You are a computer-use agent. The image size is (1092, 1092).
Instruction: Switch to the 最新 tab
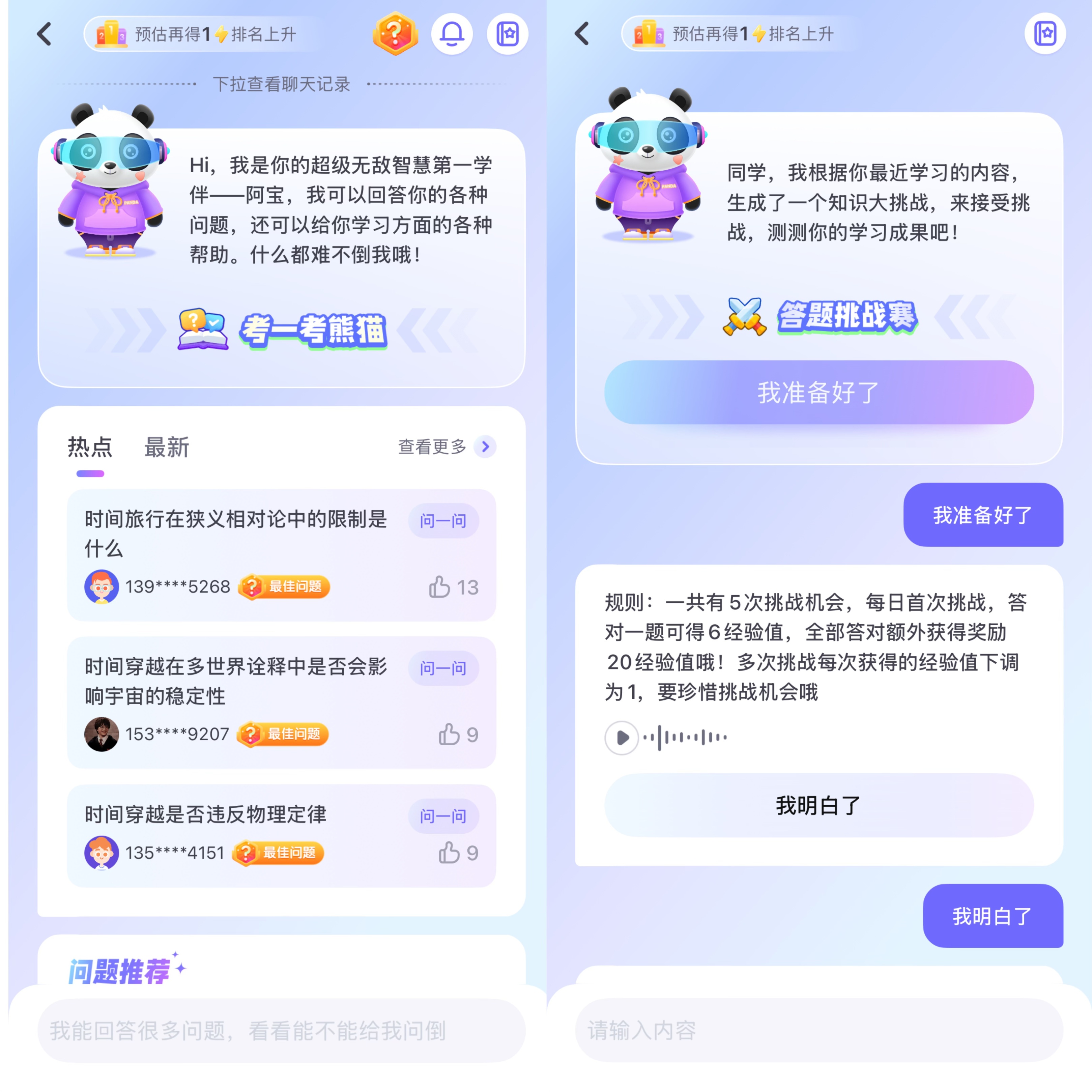166,448
